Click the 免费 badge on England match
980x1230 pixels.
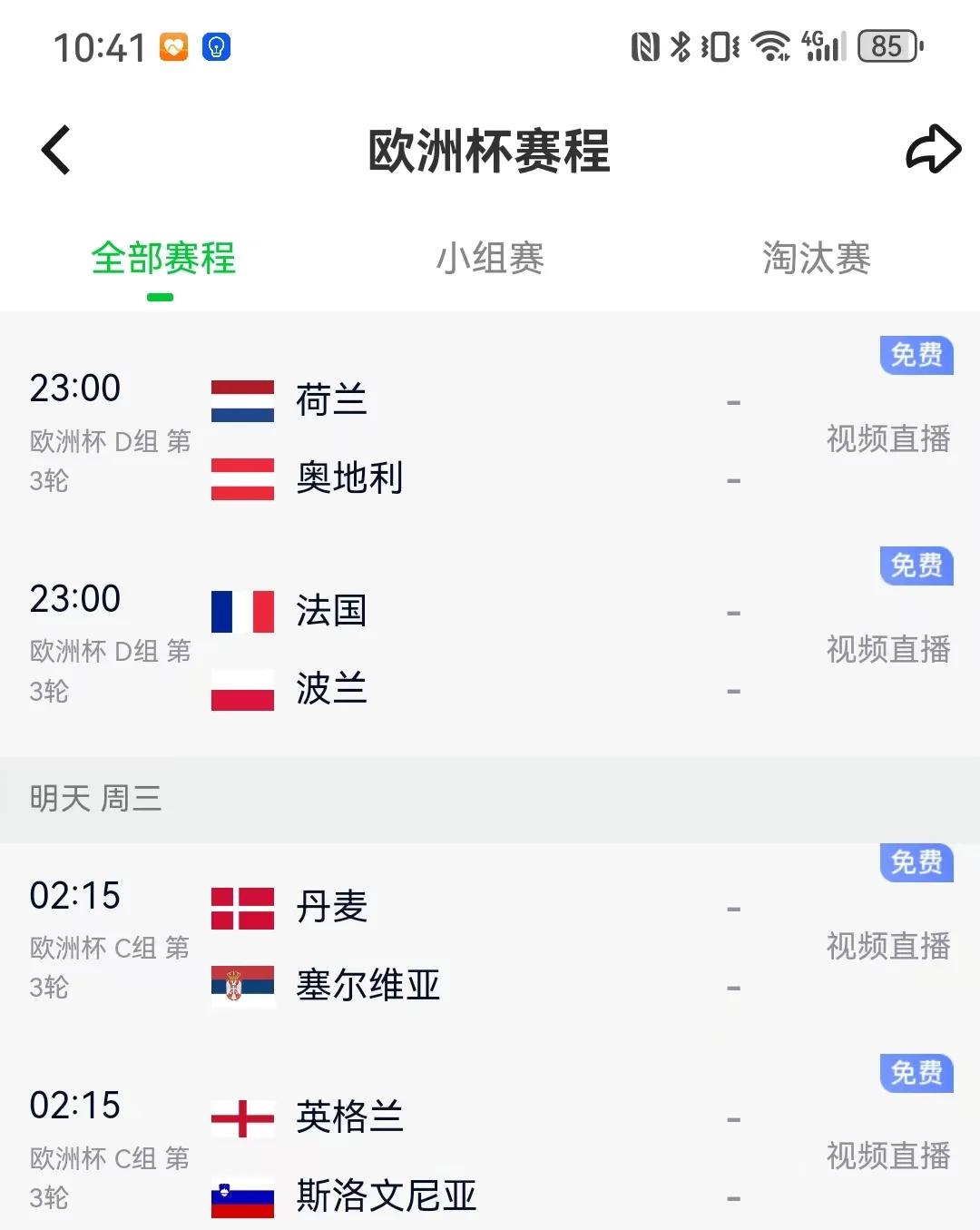916,1074
